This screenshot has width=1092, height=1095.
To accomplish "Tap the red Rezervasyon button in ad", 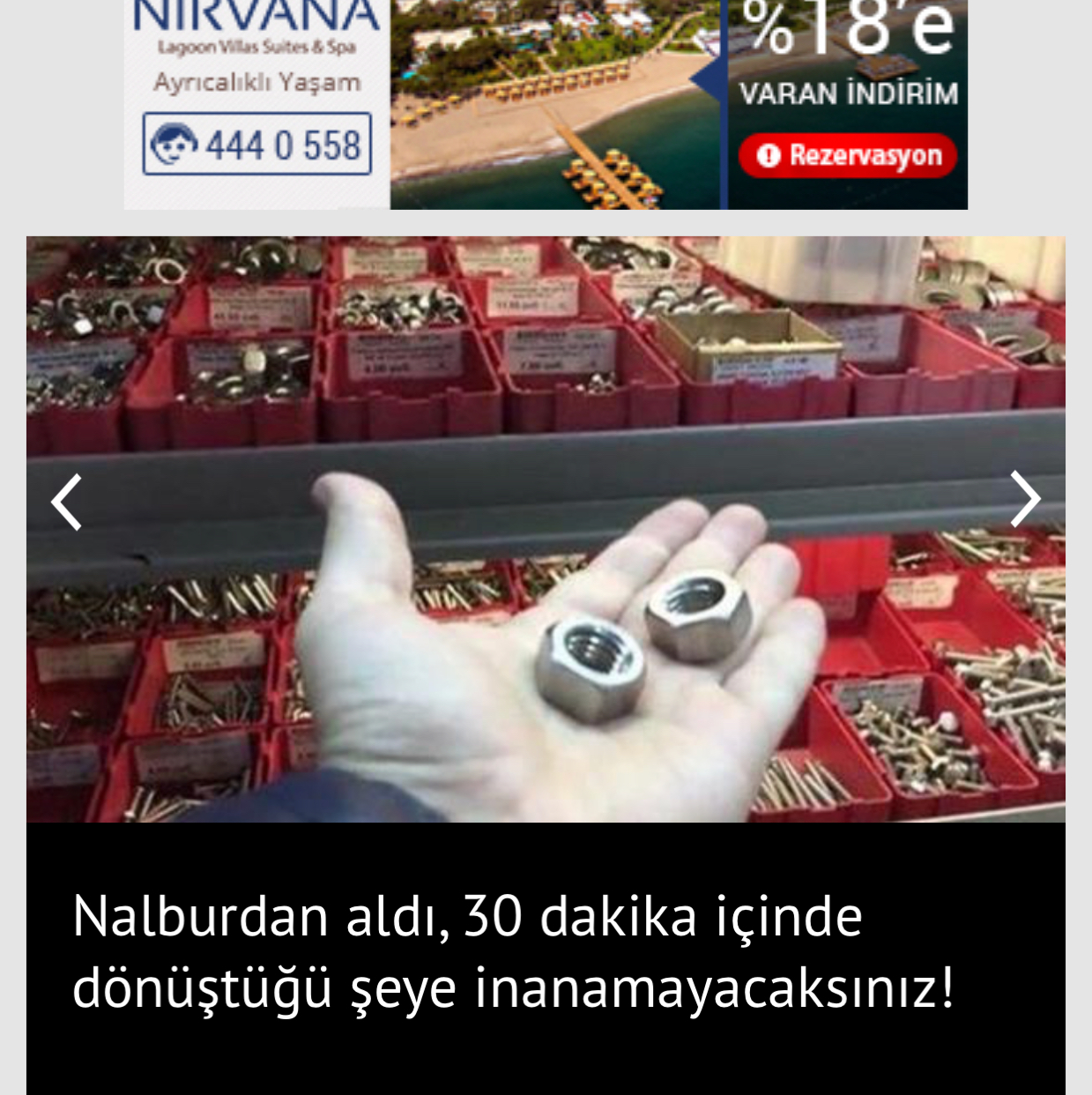I will tap(847, 156).
